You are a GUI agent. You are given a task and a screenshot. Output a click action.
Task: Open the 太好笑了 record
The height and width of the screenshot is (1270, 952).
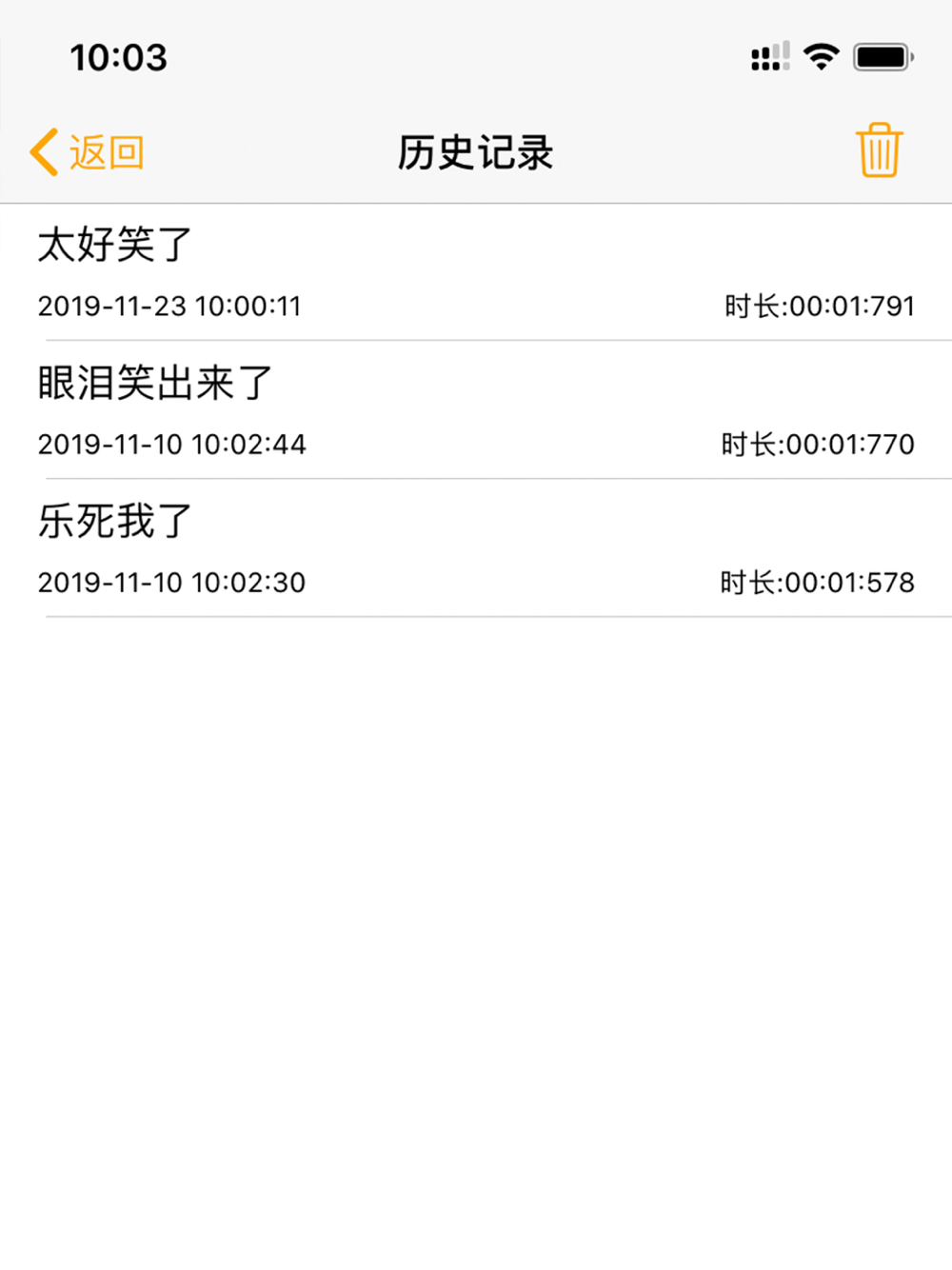pos(476,271)
